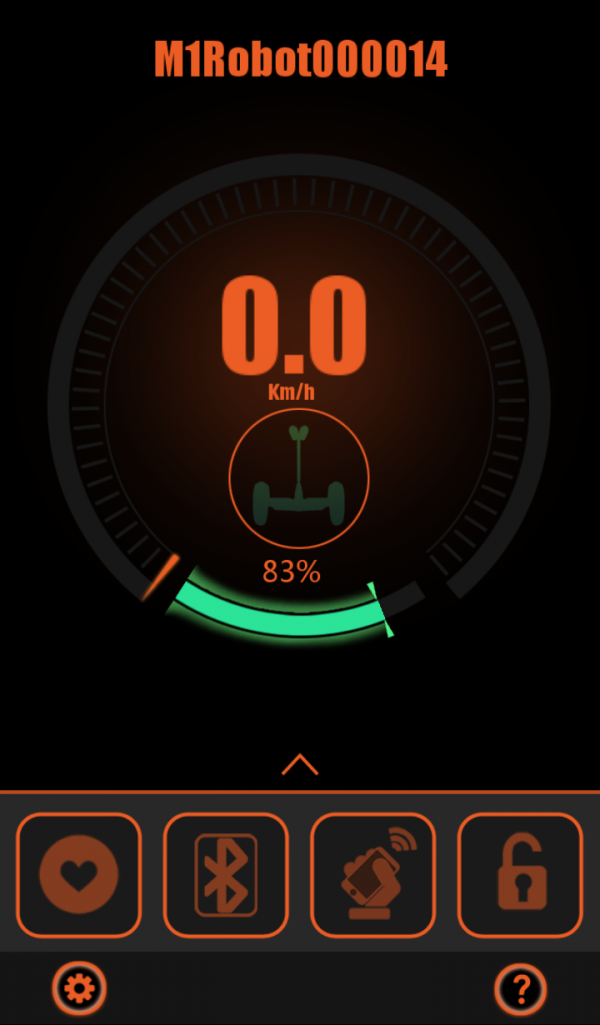Open help via the question mark
Viewport: 600px width, 1025px height.
coord(520,989)
